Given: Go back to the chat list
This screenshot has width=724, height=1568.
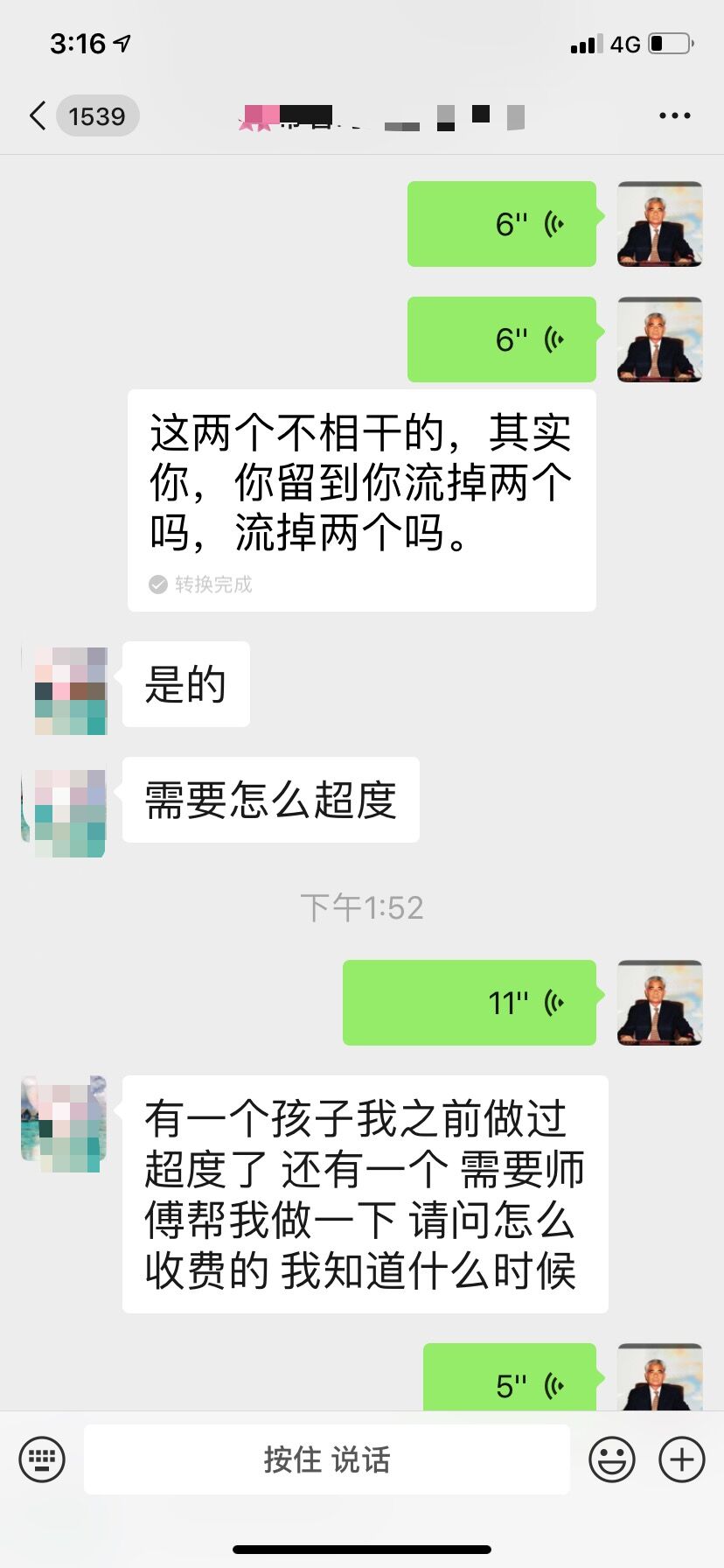Looking at the screenshot, I should tap(38, 115).
